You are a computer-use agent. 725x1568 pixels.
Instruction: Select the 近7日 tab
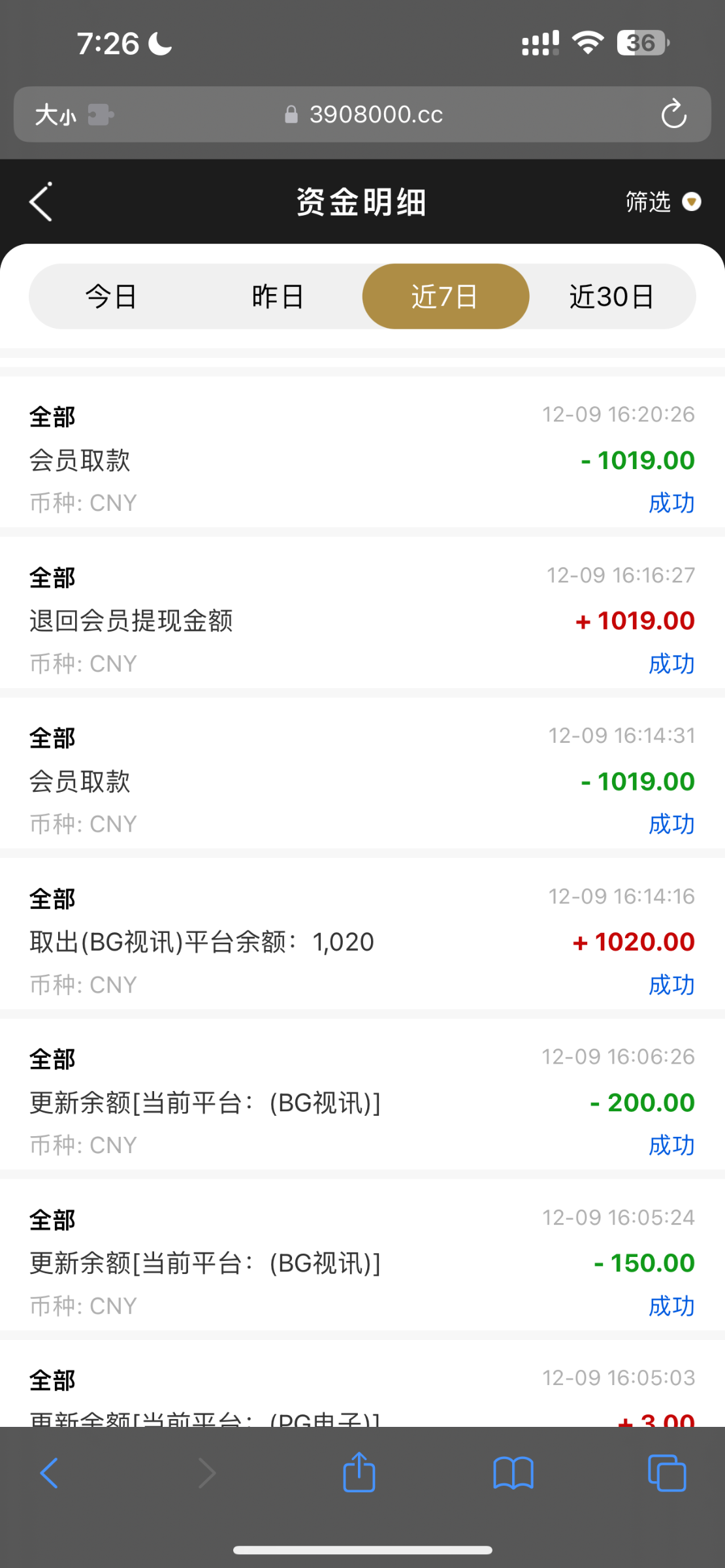445,297
